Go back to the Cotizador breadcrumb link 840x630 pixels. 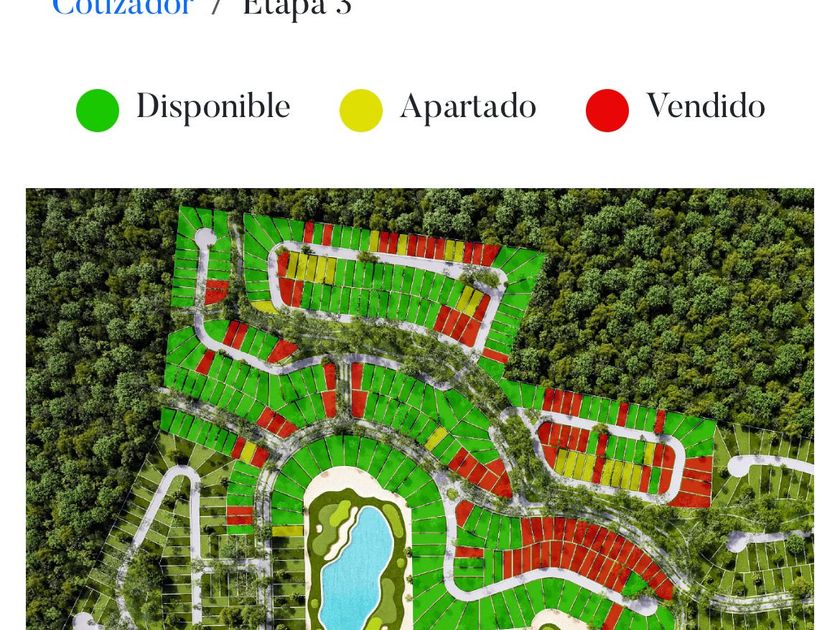(121, 9)
